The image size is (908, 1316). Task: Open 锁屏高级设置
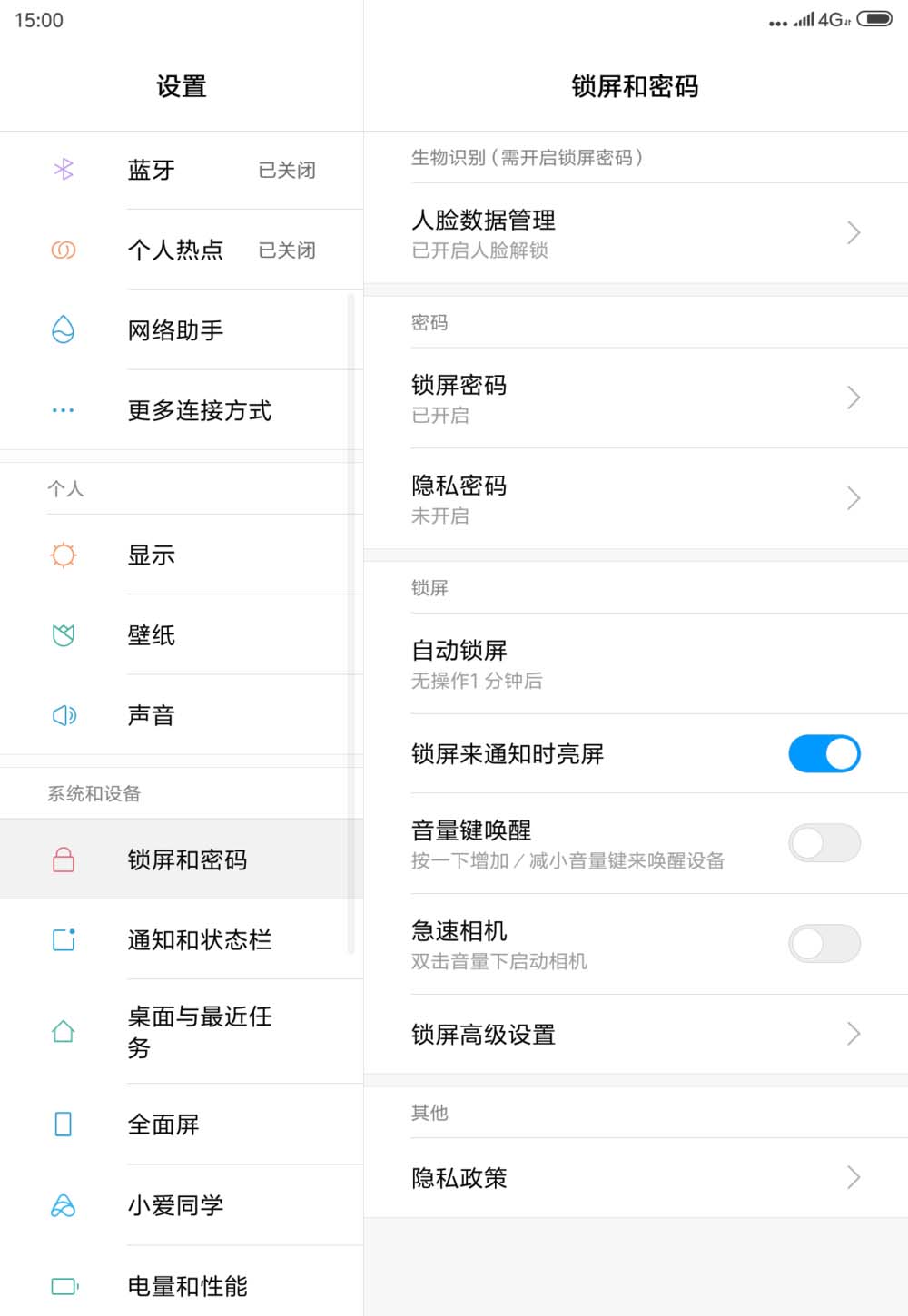(x=636, y=1035)
